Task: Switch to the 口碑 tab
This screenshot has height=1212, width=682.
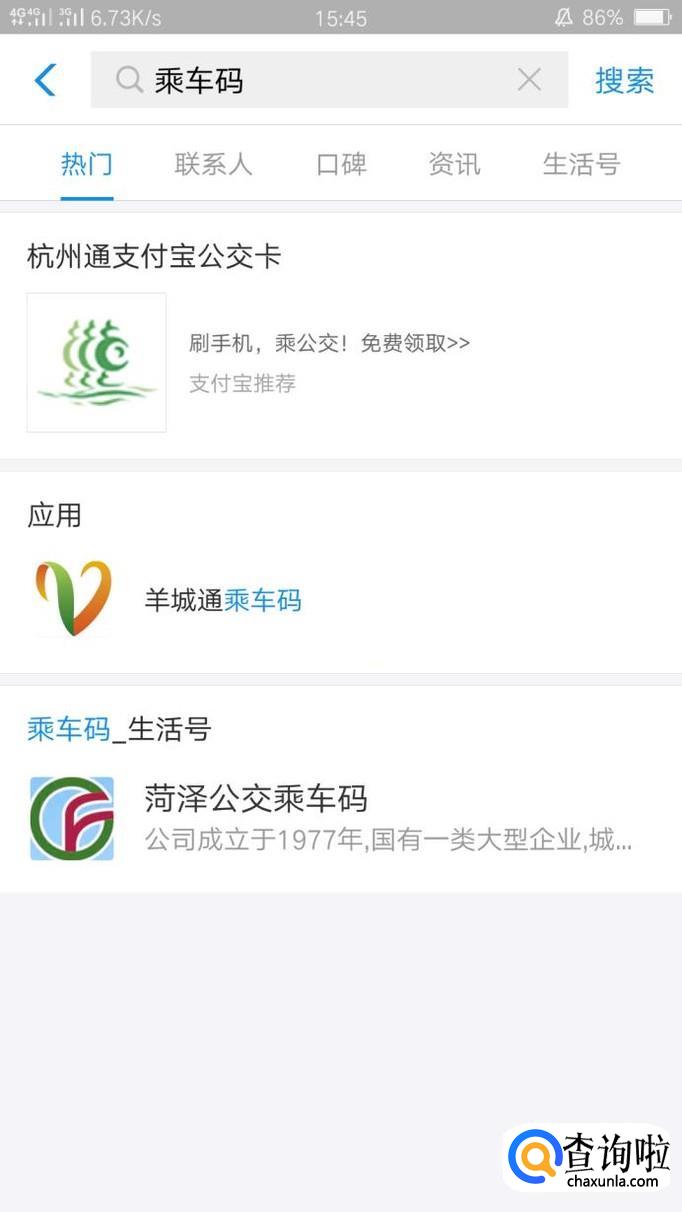Action: 342,164
